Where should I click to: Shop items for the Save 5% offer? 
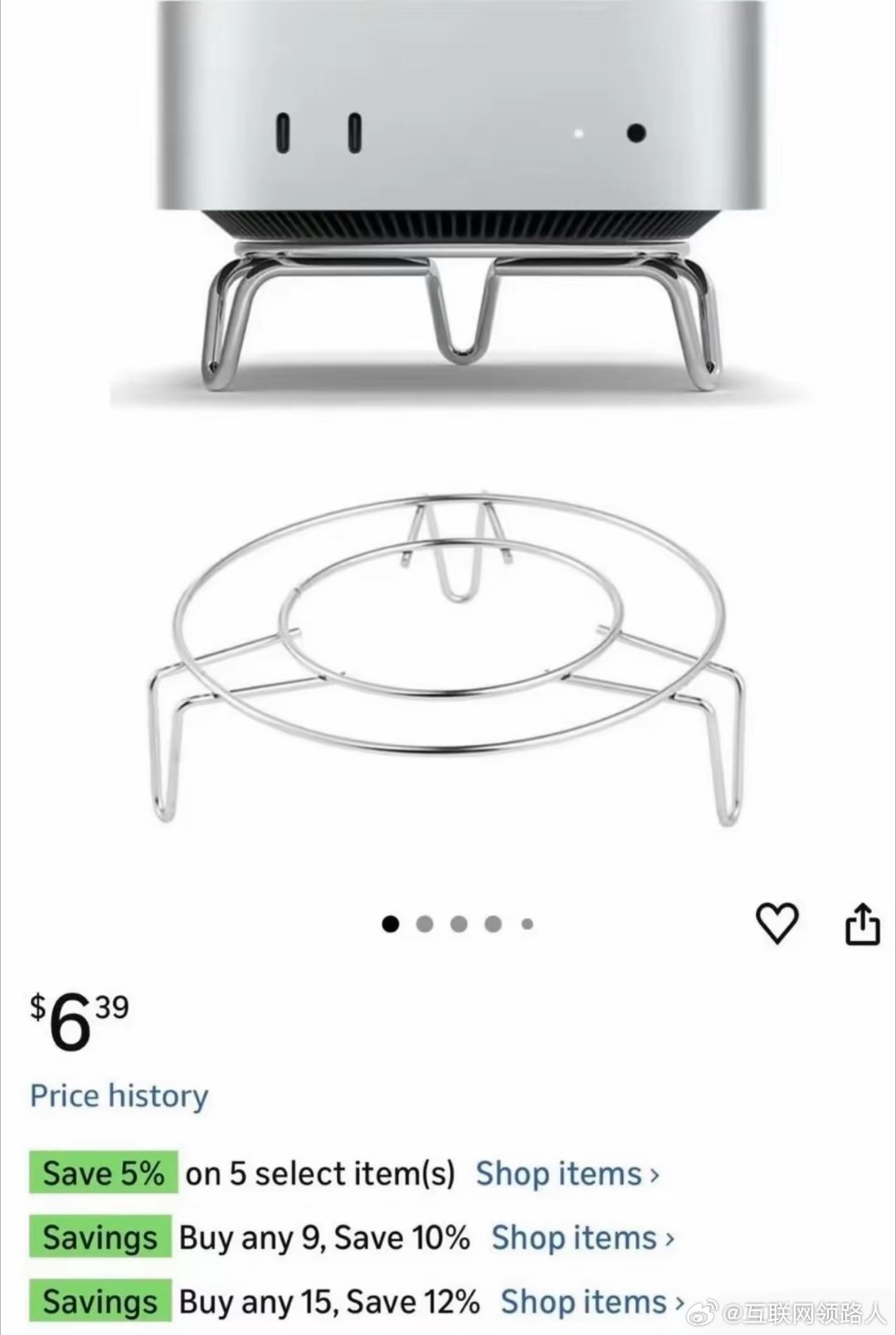[x=567, y=1174]
